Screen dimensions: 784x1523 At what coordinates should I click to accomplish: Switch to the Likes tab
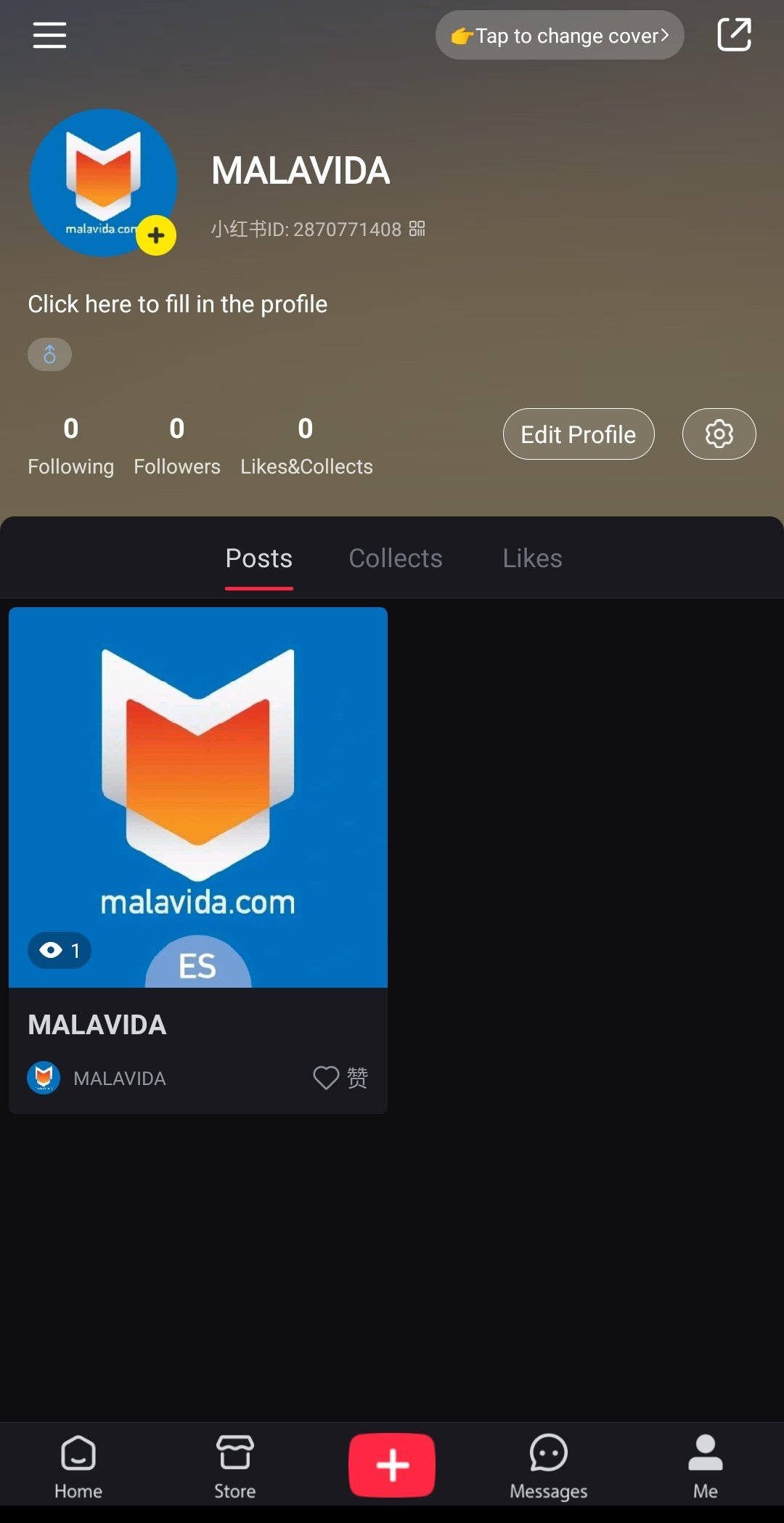coord(532,558)
